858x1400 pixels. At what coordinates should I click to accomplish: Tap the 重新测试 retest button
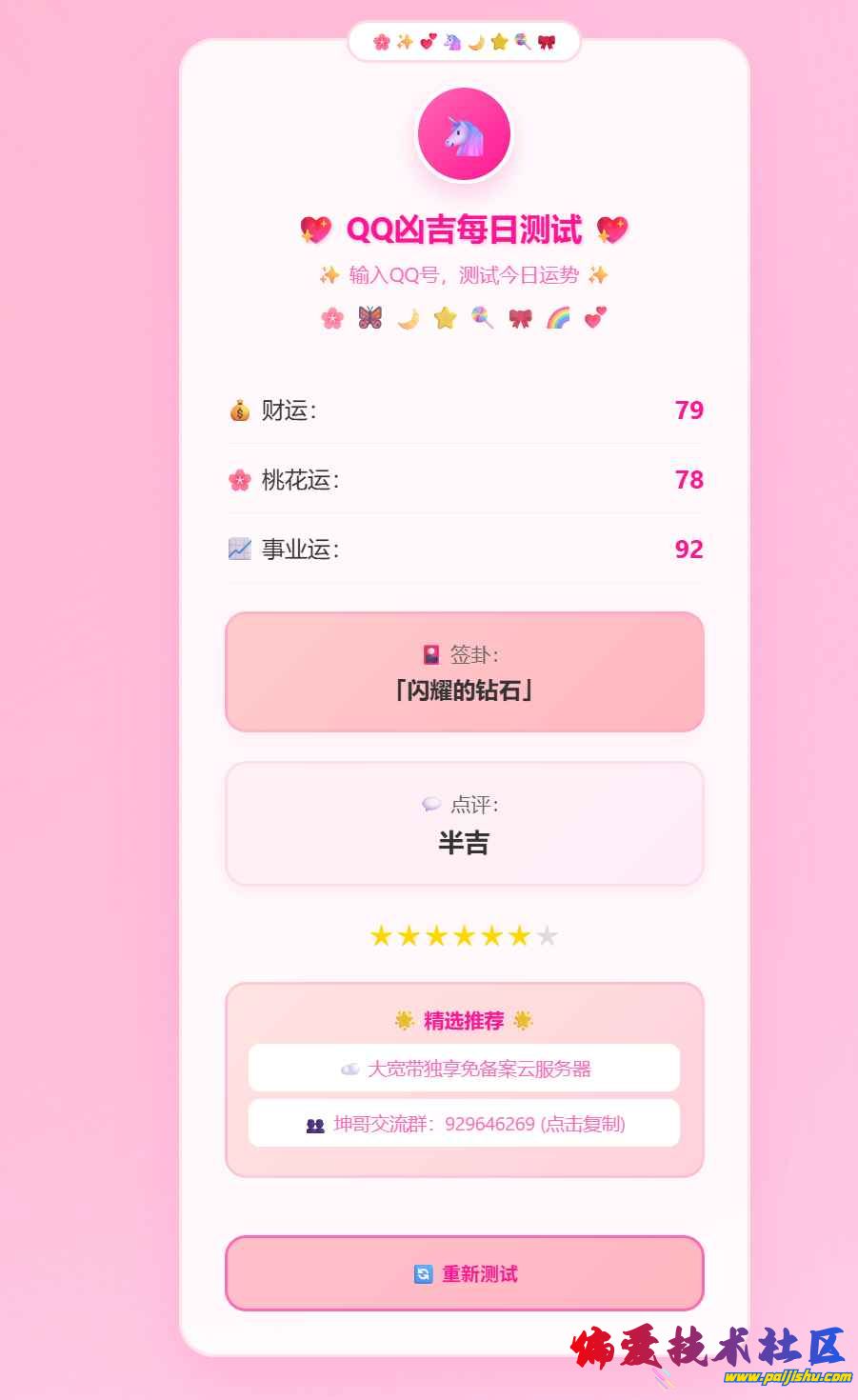tap(465, 1273)
